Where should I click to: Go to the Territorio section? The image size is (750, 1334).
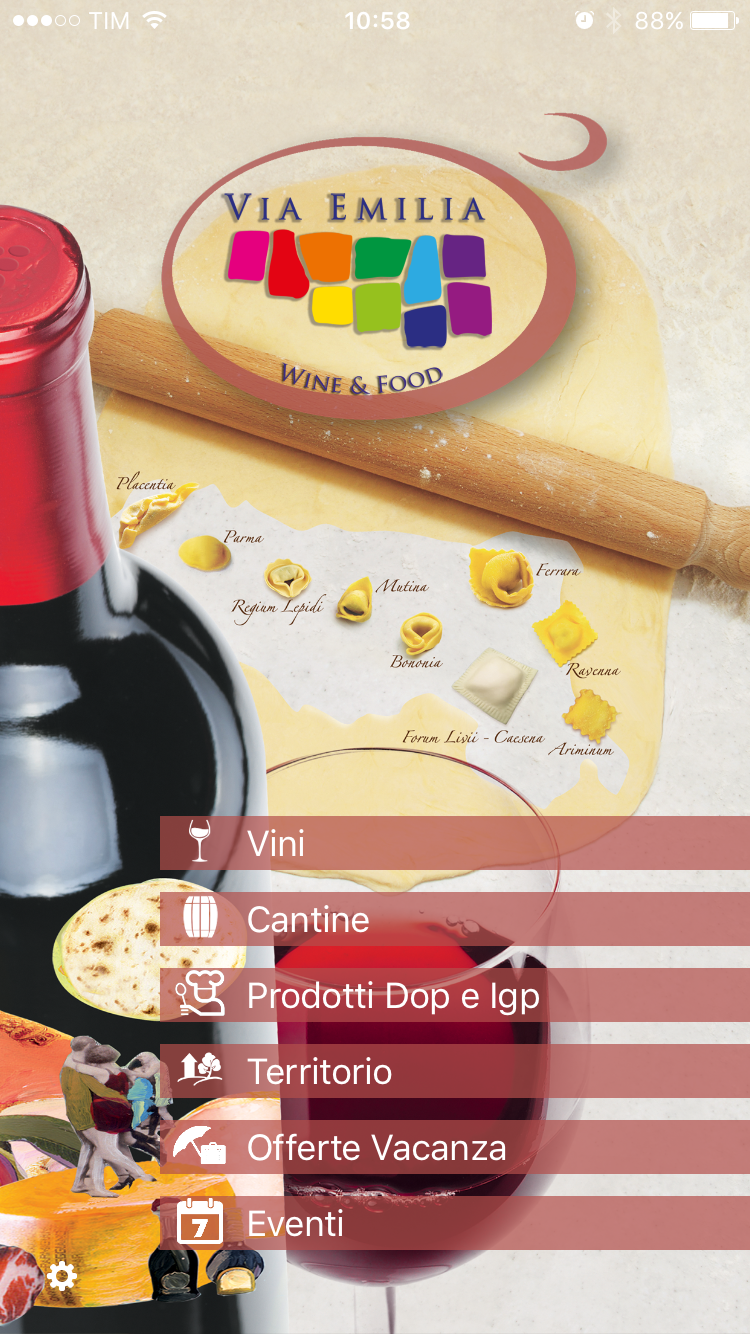point(454,1071)
